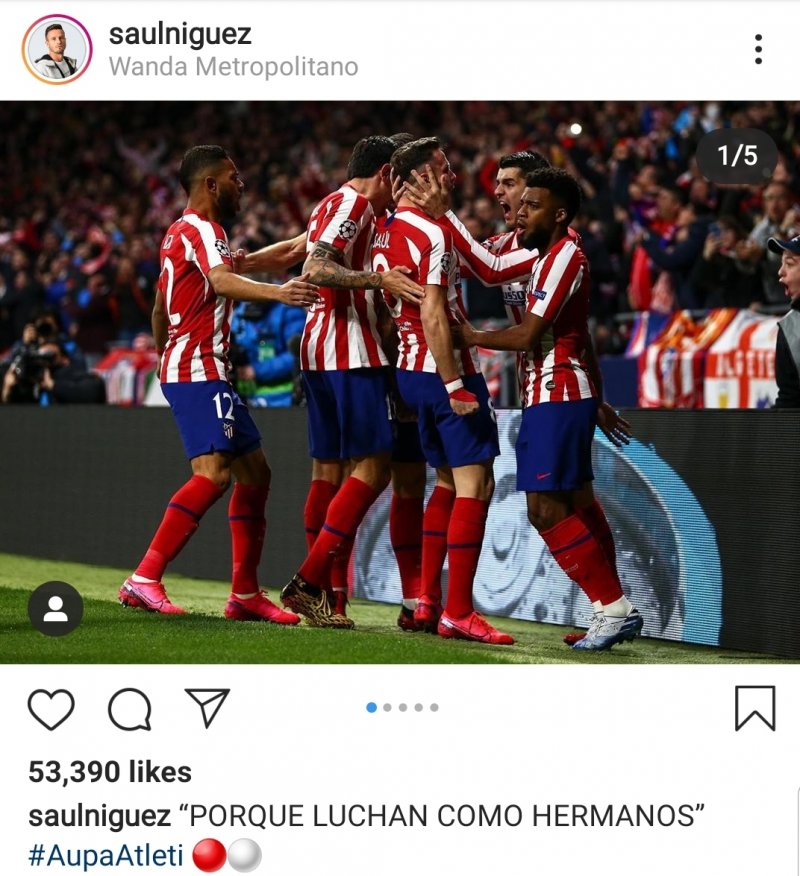The height and width of the screenshot is (876, 800).
Task: Open saulniguez profile picture
Action: (57, 49)
